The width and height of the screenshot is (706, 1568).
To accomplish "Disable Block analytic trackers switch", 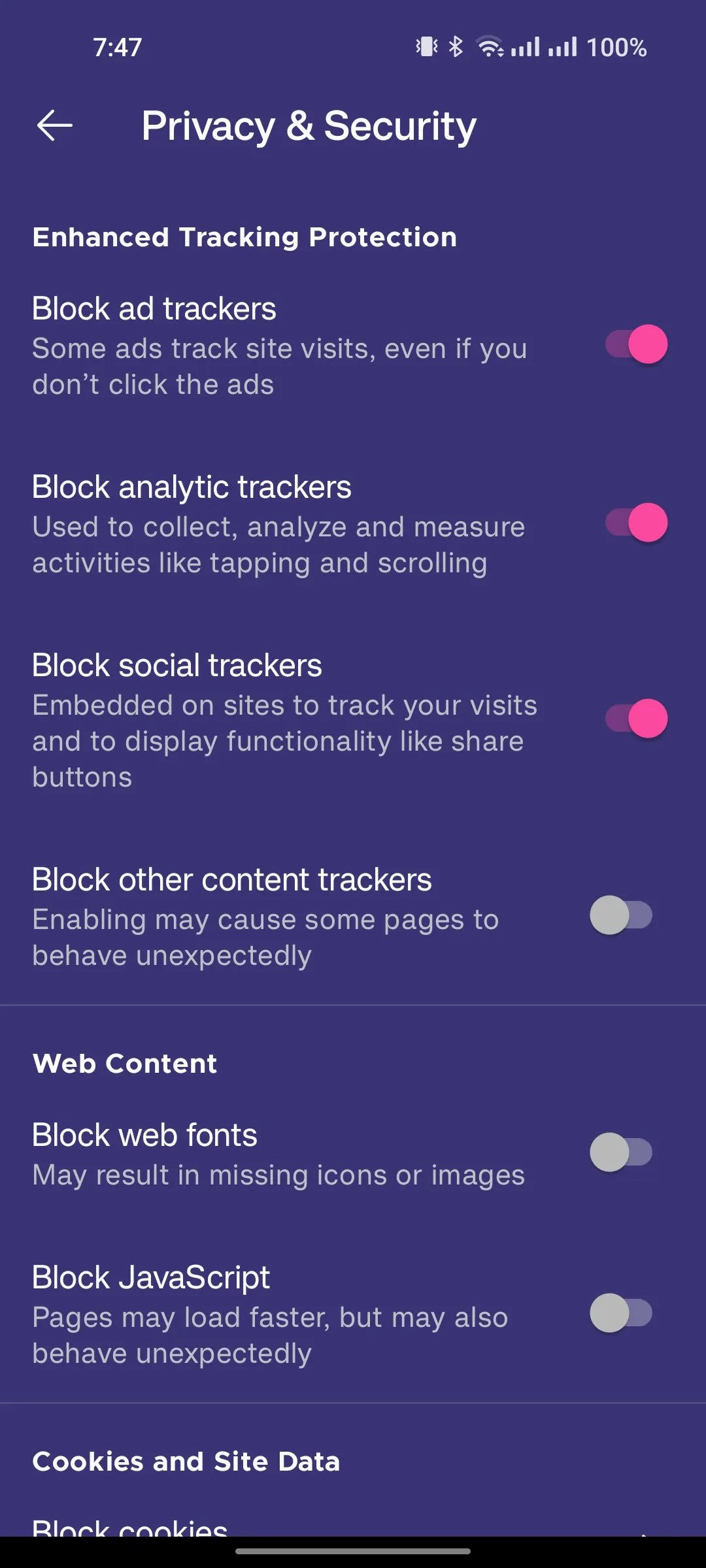I will [635, 523].
